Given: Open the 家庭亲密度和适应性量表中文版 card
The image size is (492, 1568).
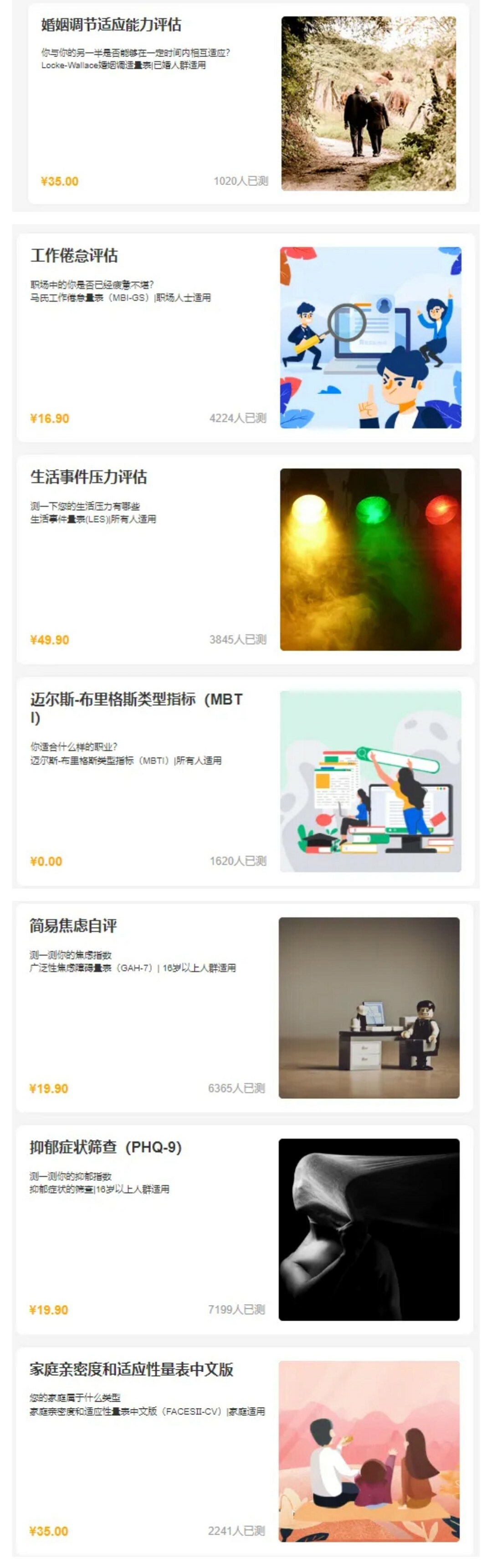Looking at the screenshot, I should (x=131, y=1369).
